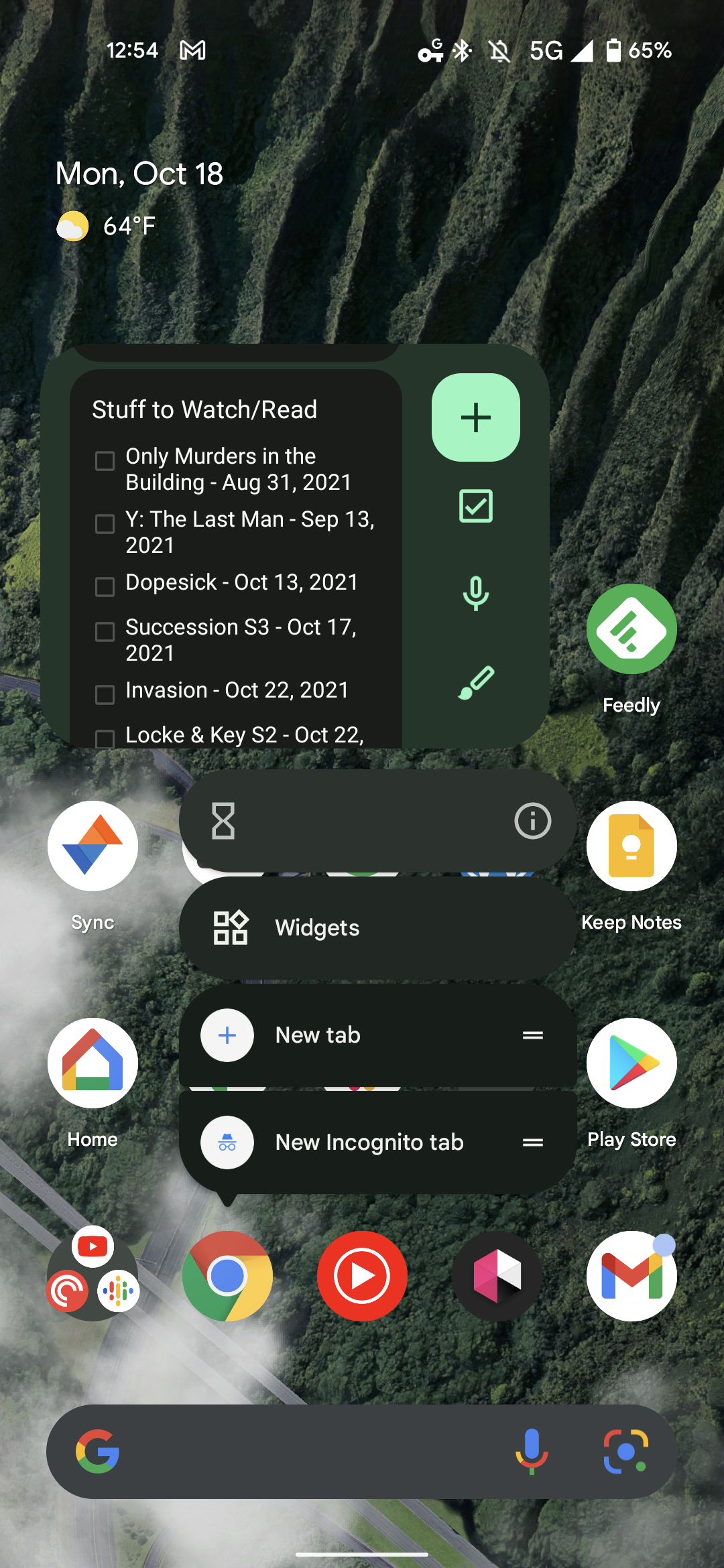Screen dimensions: 724x1568
Task: Tick the Y: The Last Man checkbox
Action: 105,523
